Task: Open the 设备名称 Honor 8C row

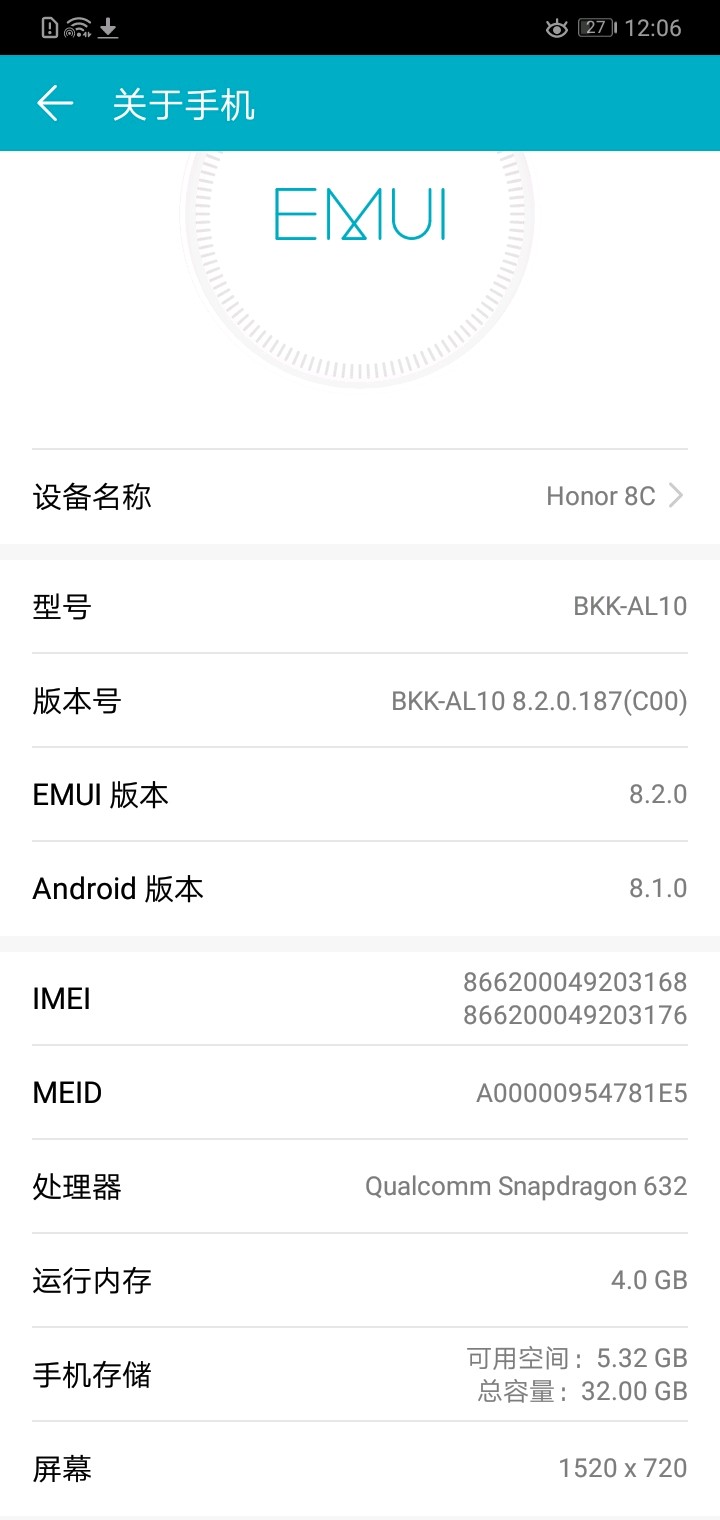Action: 360,496
